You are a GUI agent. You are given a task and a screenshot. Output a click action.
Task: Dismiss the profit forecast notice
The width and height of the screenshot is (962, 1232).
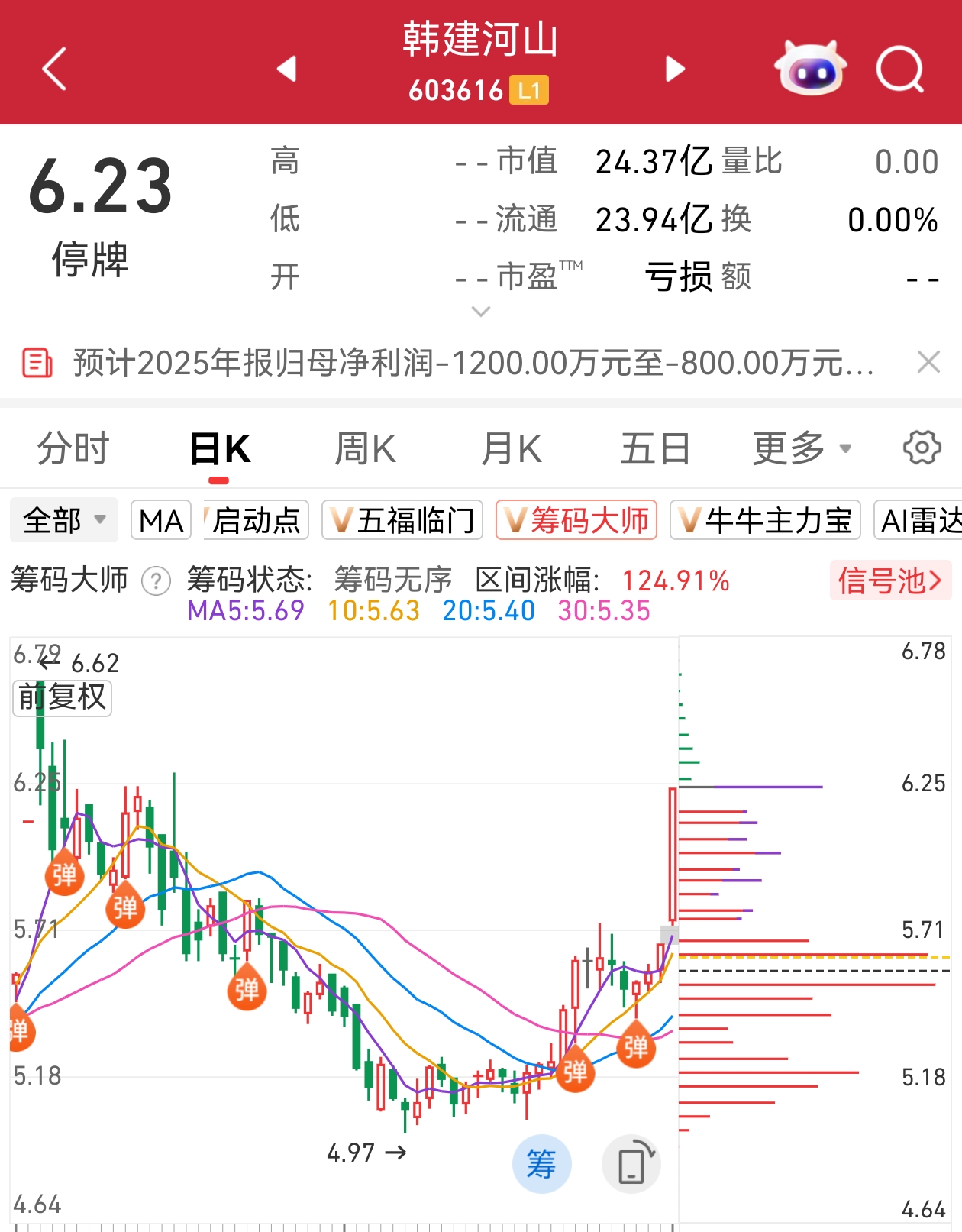(928, 361)
